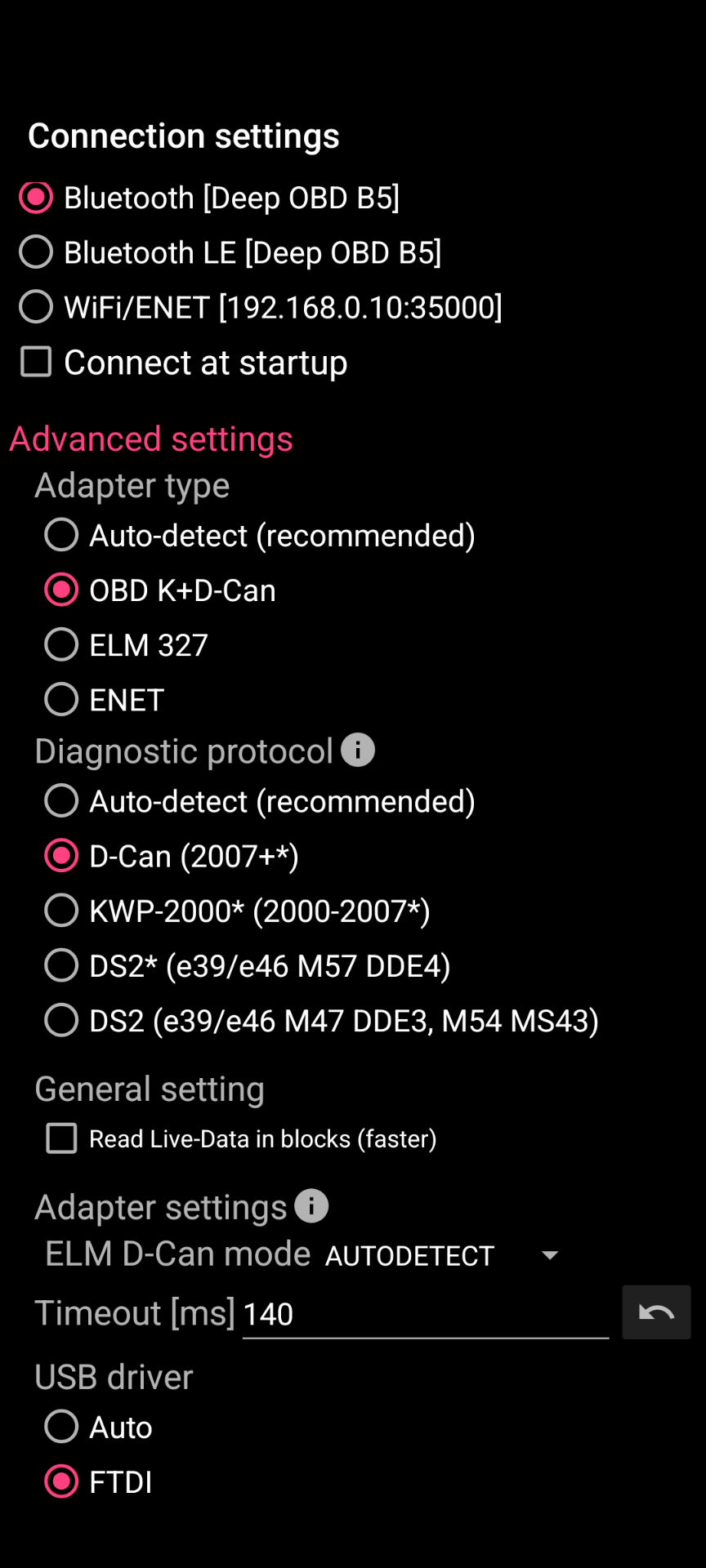
Task: Choose KWP-2000* (2000-2007*) protocol
Action: [237, 911]
